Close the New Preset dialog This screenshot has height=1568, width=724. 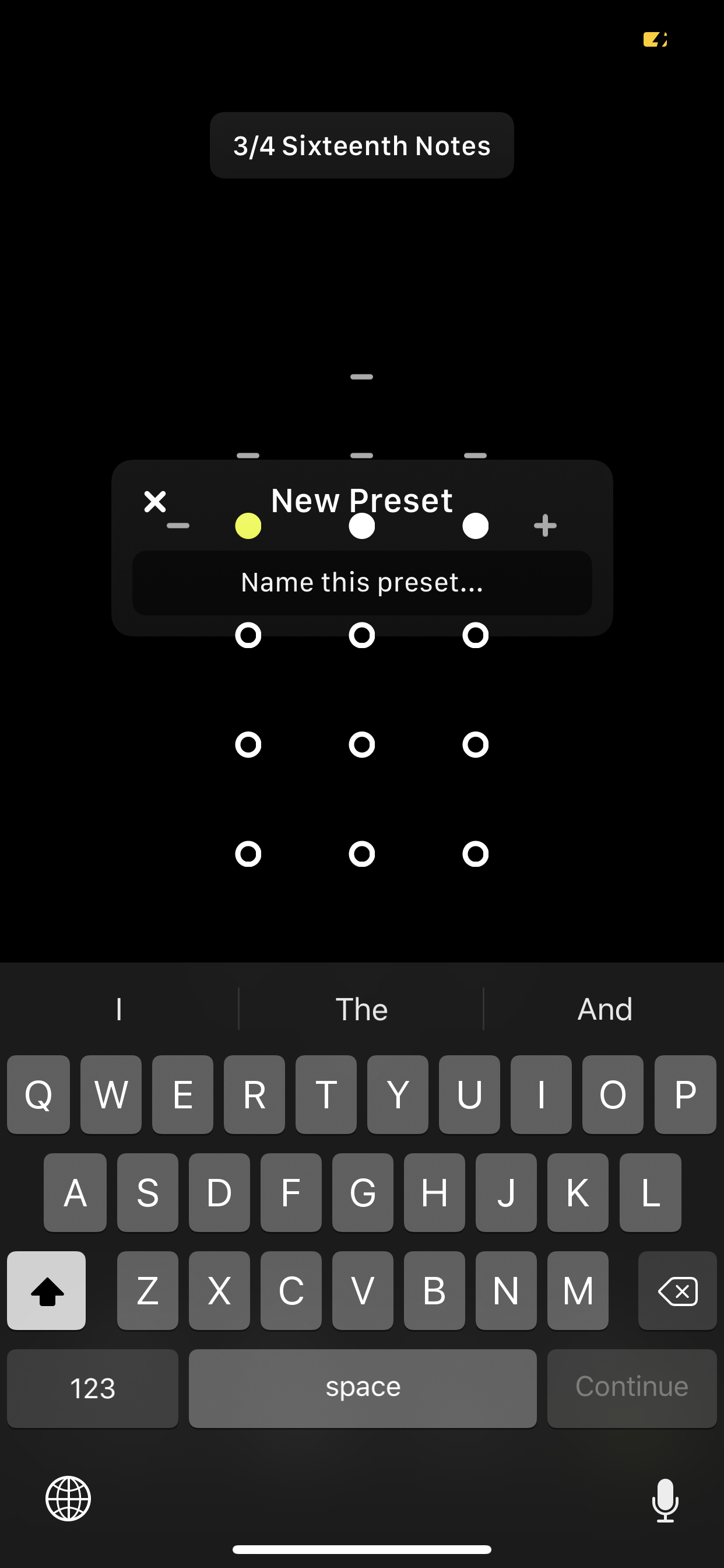pos(155,502)
